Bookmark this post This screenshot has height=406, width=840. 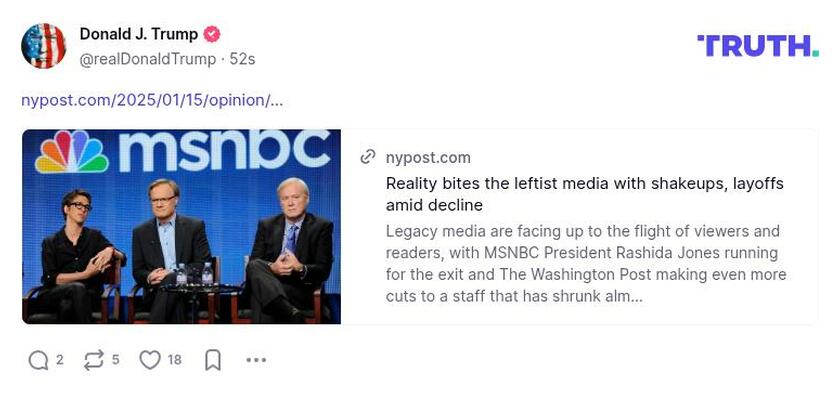pyautogui.click(x=213, y=360)
